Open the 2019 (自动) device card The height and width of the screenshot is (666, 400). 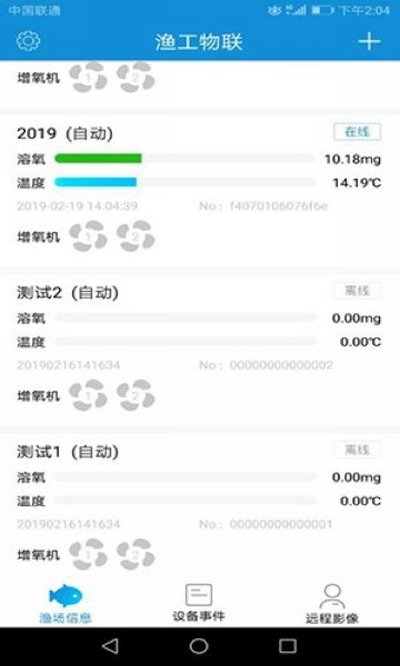point(200,191)
